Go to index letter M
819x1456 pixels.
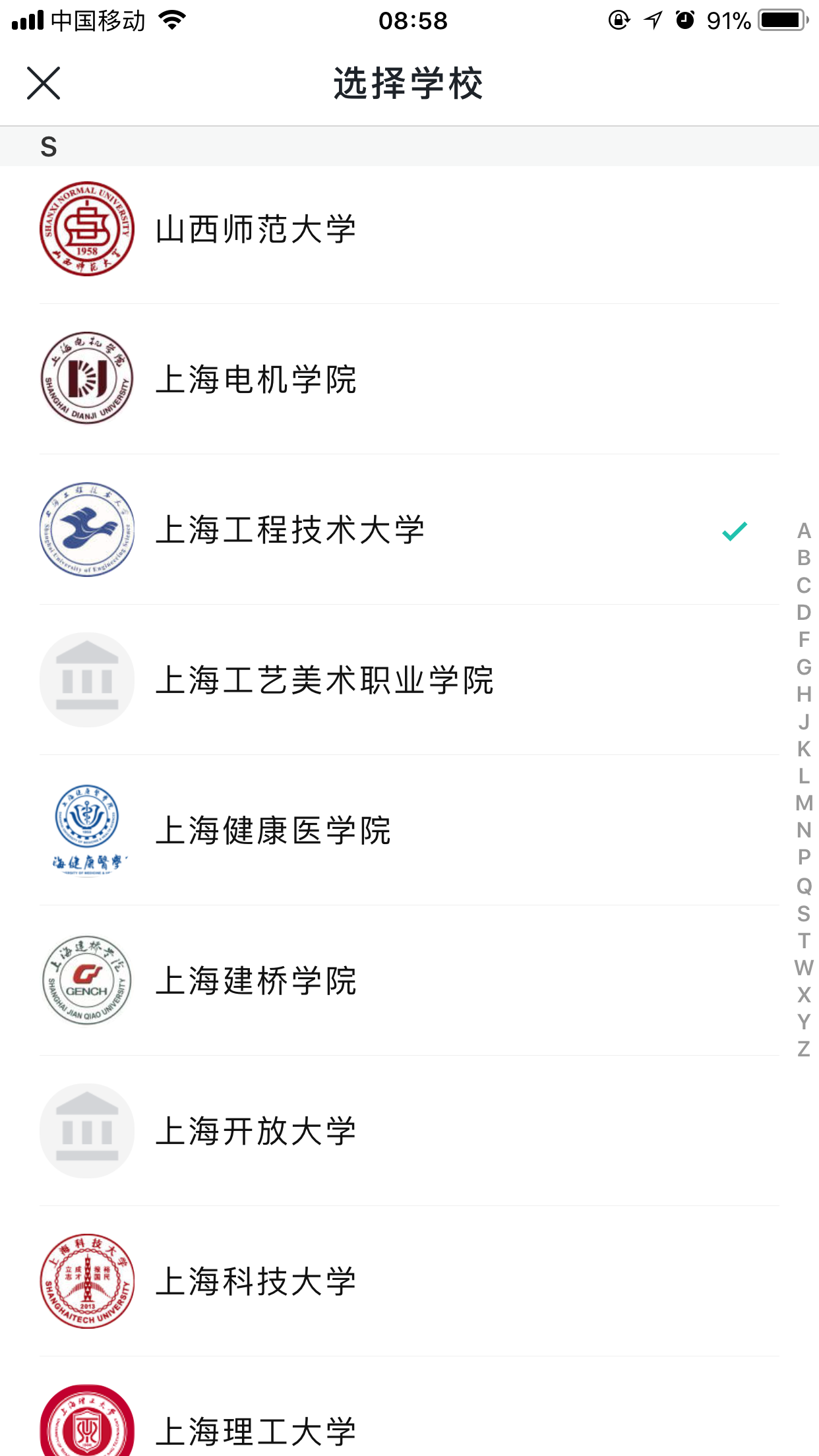(804, 803)
